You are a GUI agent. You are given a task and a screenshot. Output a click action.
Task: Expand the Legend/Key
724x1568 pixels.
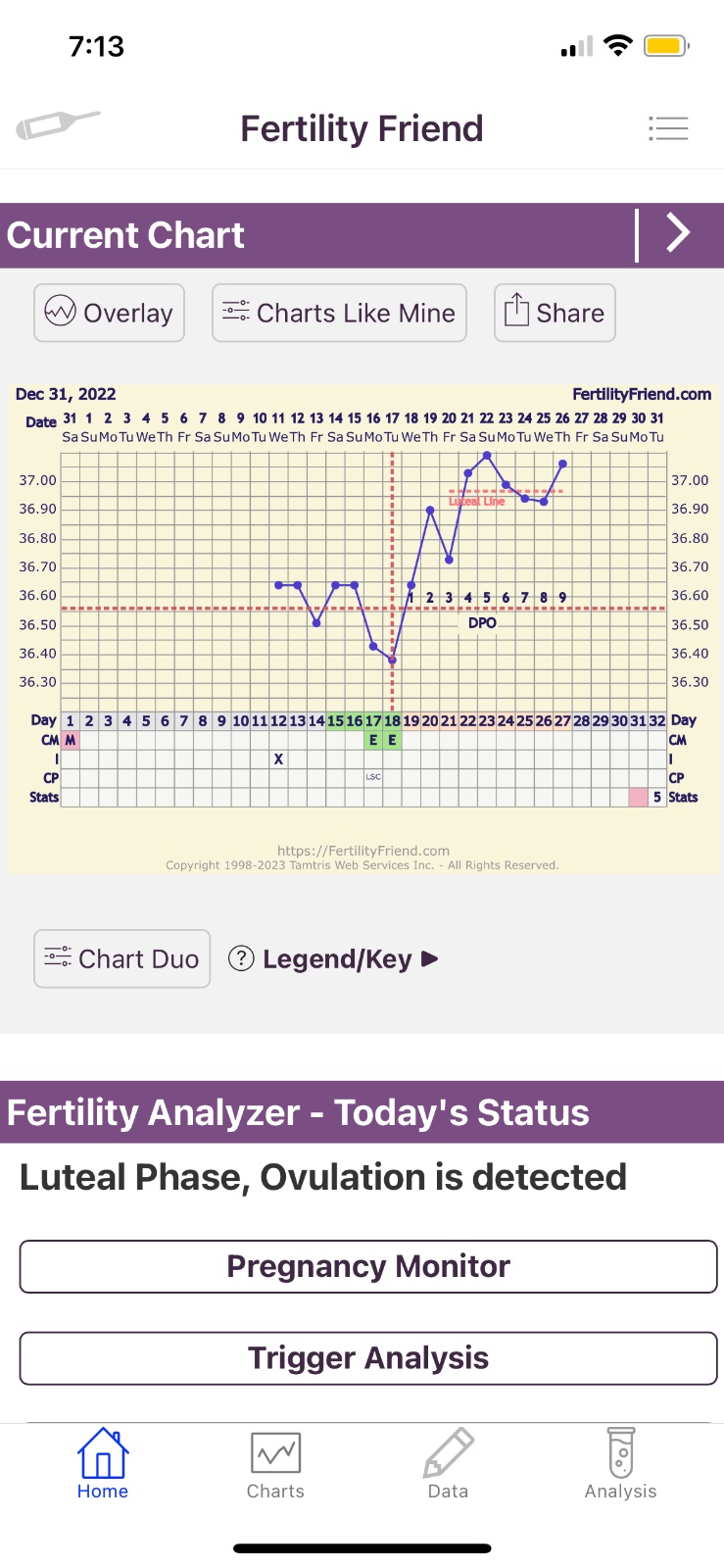pos(333,958)
